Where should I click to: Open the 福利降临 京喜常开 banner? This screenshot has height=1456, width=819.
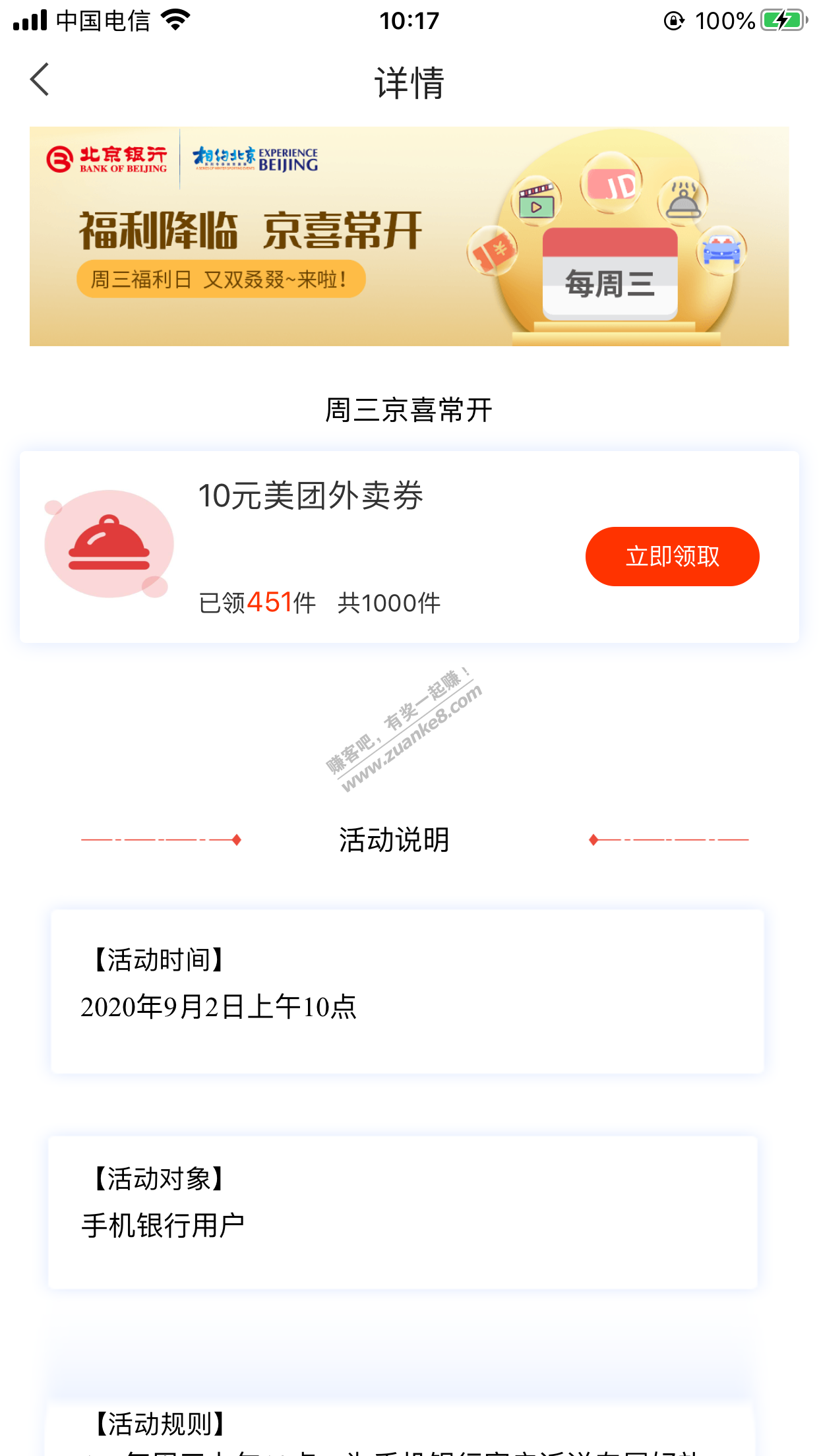coord(409,236)
